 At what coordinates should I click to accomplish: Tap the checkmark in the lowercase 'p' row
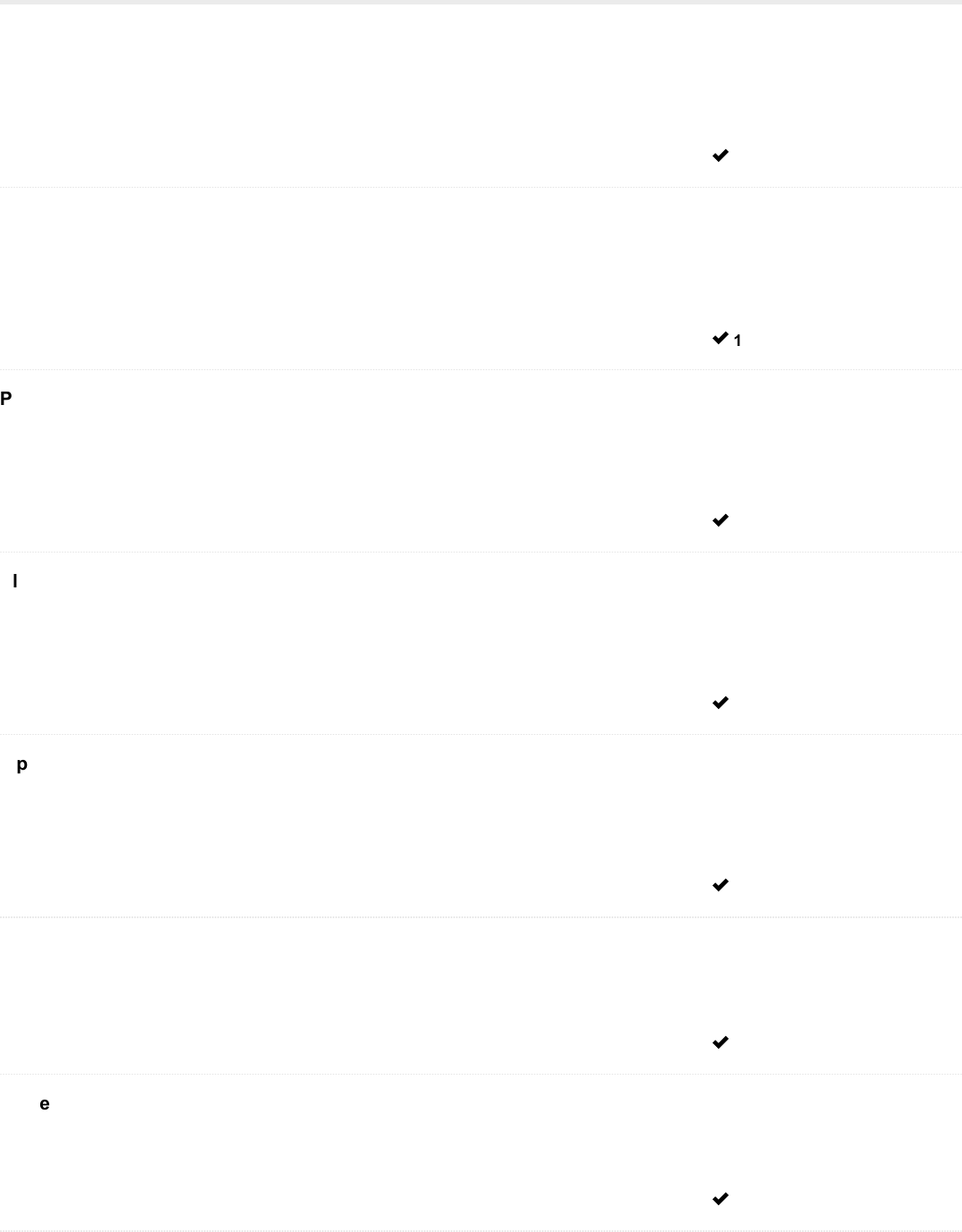point(721,885)
